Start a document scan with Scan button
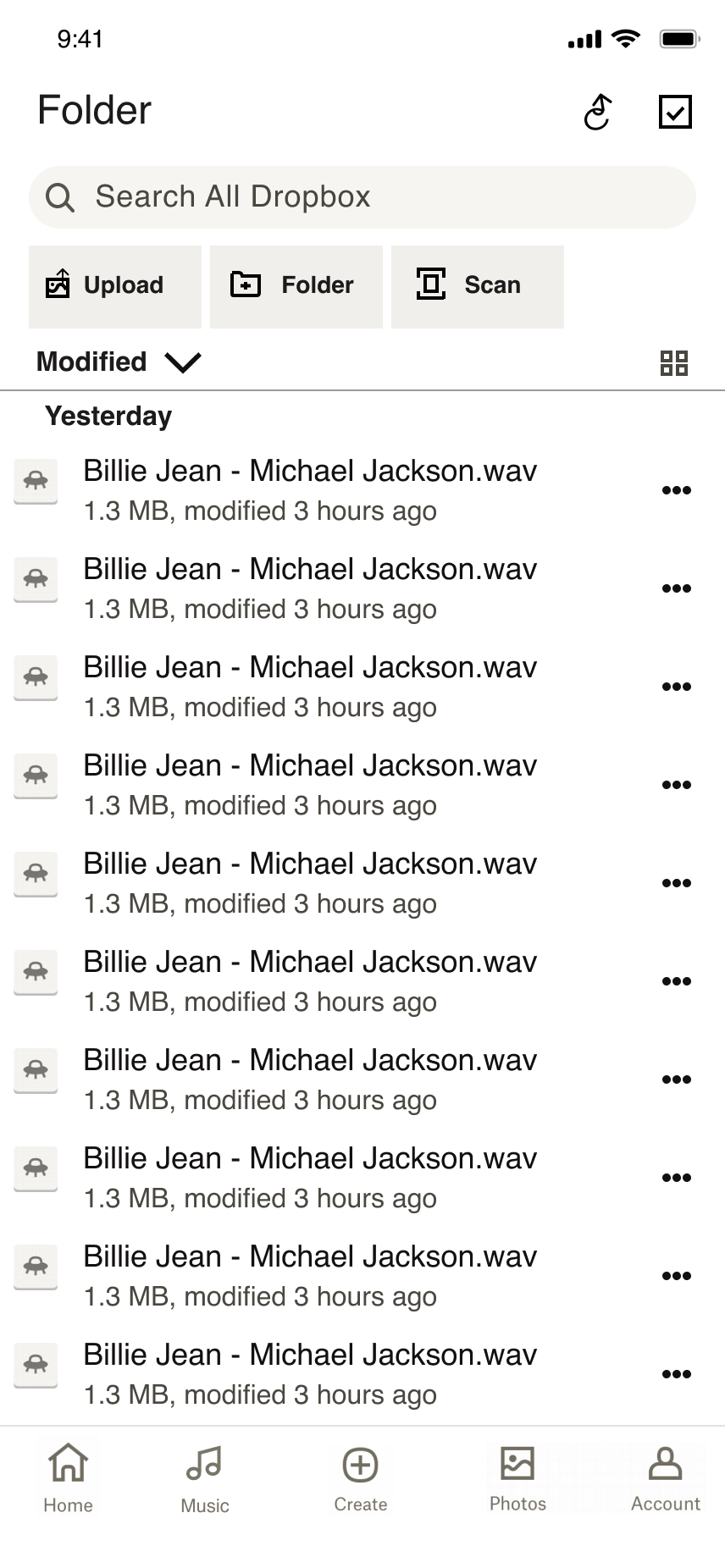This screenshot has width=725, height=1568. pyautogui.click(x=477, y=286)
